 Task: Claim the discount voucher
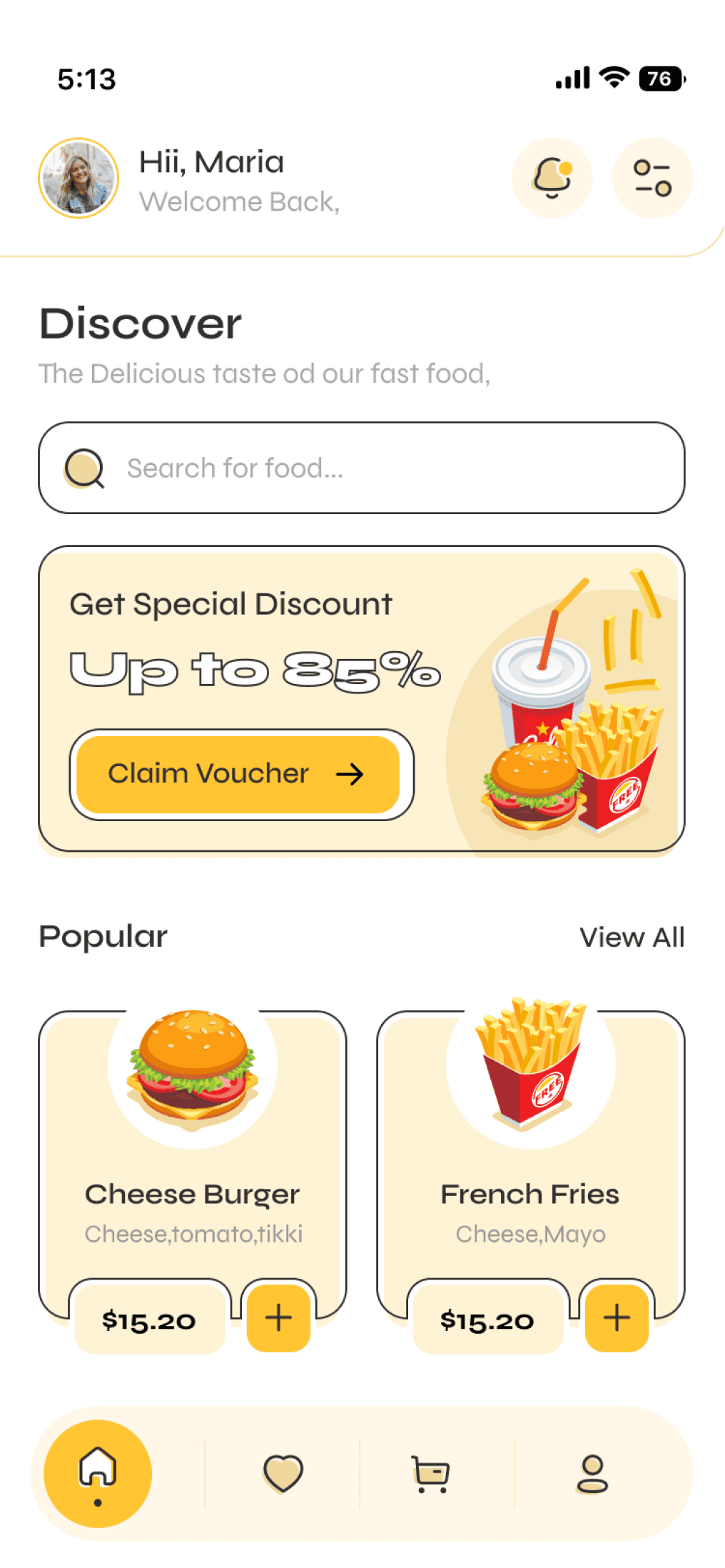238,774
